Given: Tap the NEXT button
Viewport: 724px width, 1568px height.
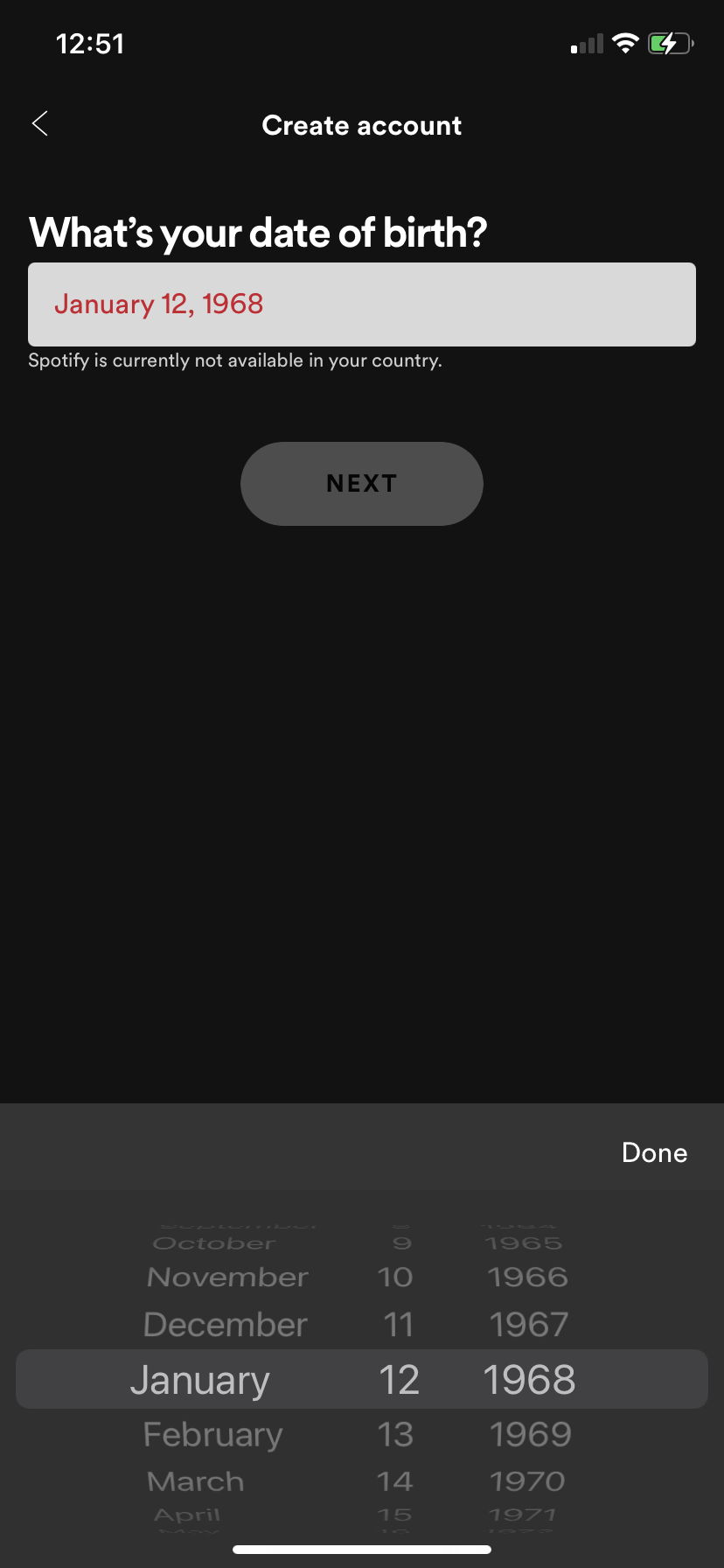Looking at the screenshot, I should (362, 484).
